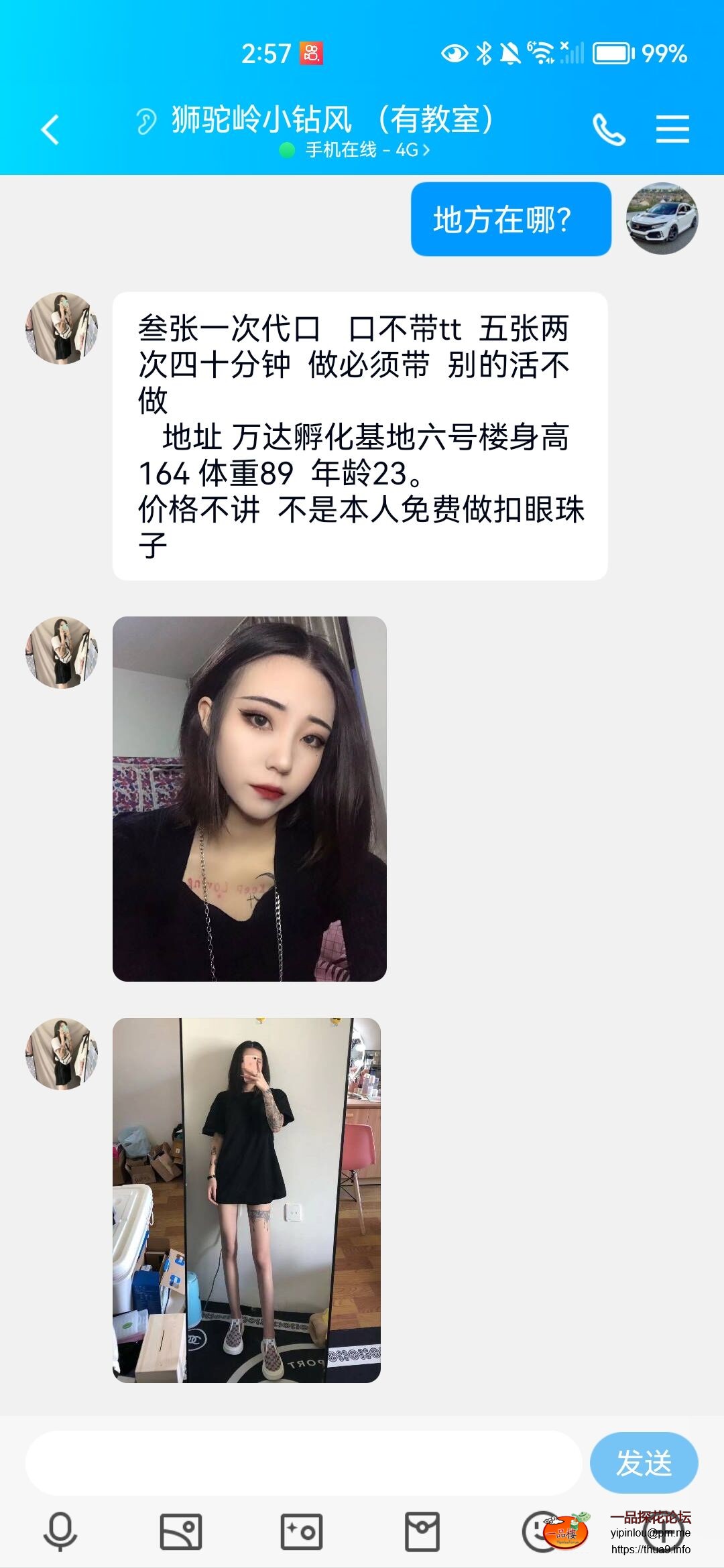Open 狮驼岭小钻风's profile avatar
This screenshot has width=724, height=1568.
pyautogui.click(x=62, y=328)
